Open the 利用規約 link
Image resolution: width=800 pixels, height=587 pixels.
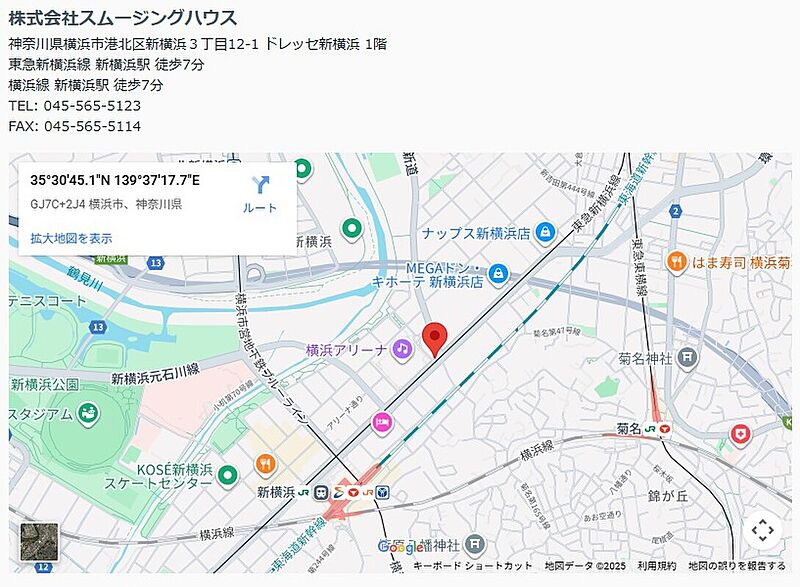657,566
